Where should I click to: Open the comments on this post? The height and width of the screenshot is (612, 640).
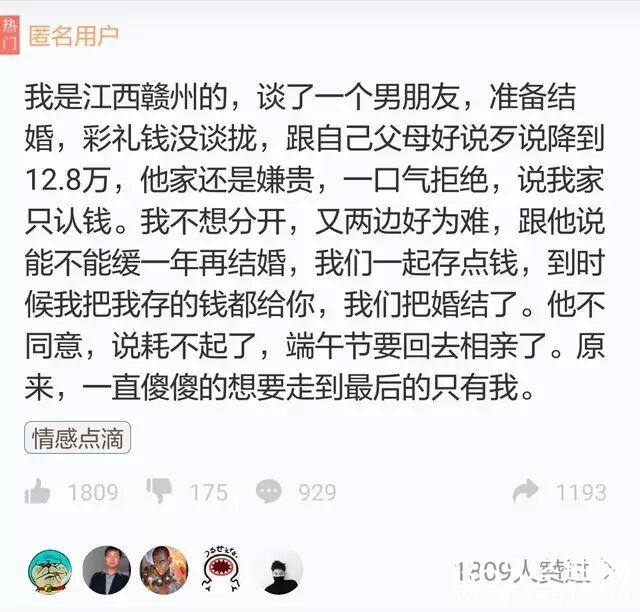(x=270, y=491)
